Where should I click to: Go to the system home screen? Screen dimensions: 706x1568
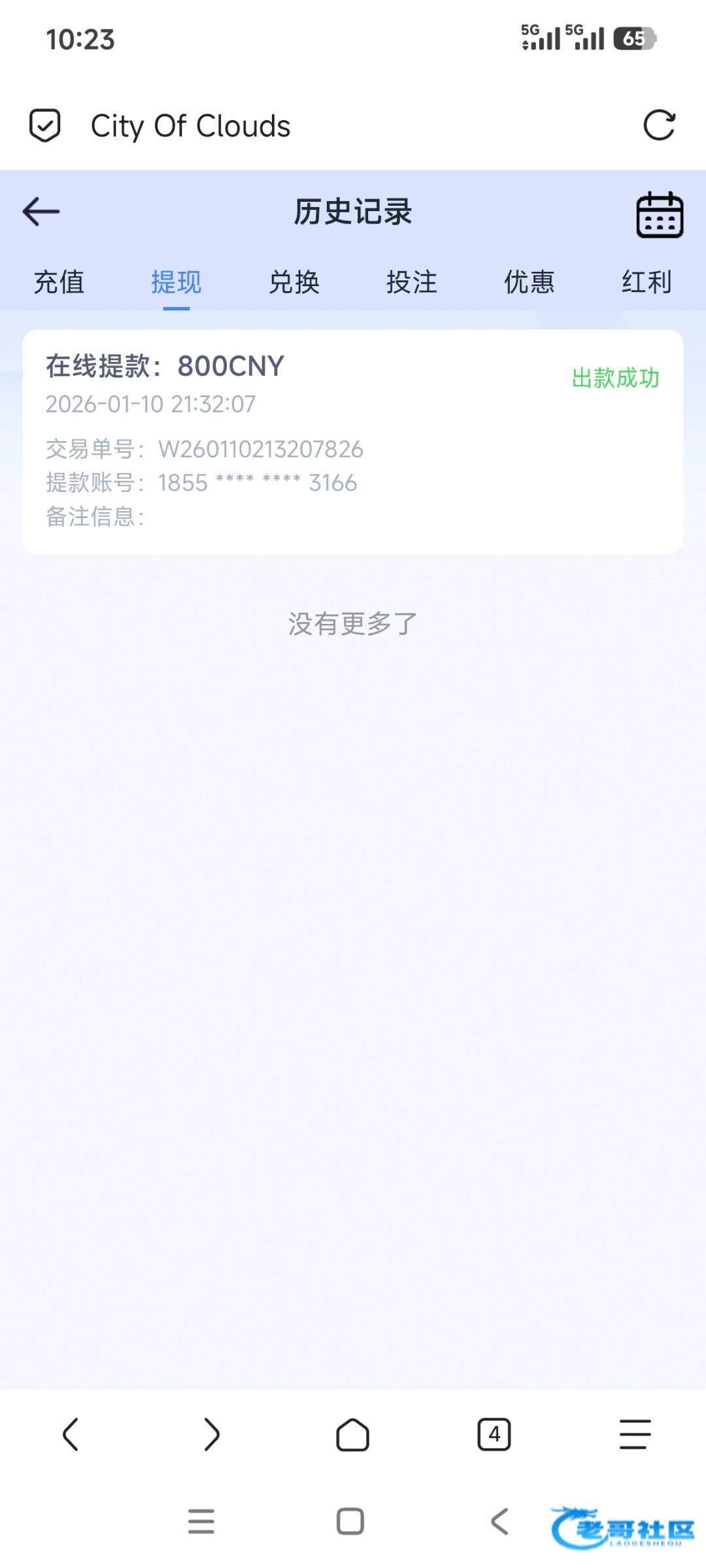350,1521
